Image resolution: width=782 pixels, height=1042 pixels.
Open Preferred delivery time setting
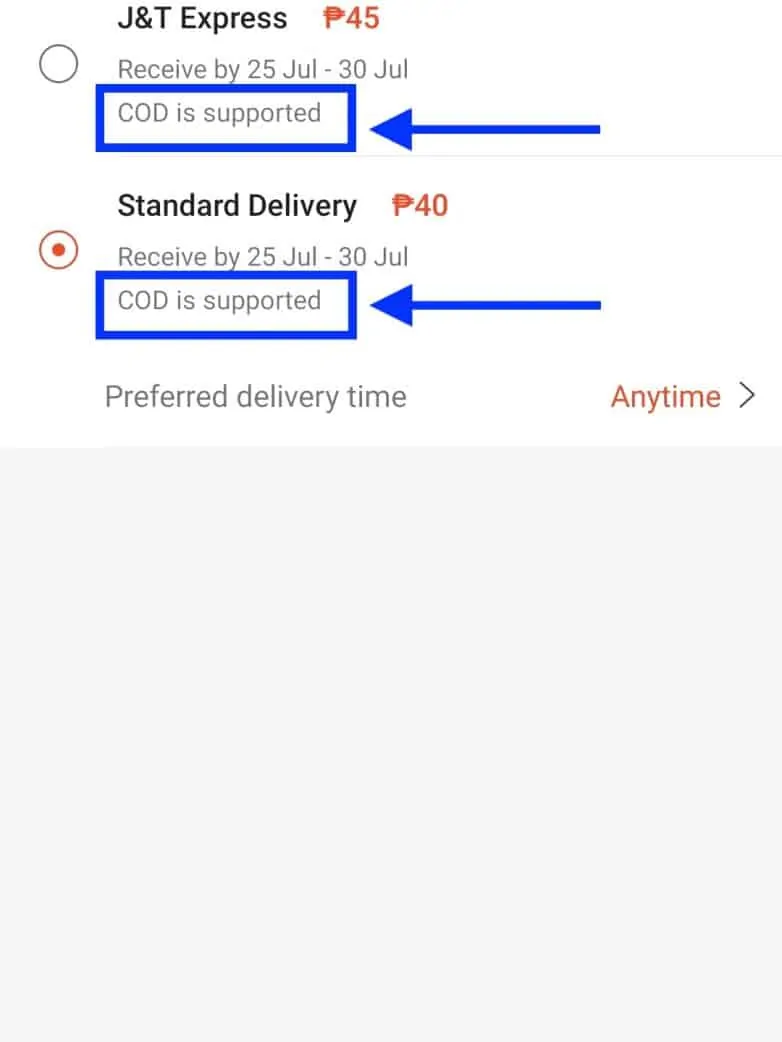(x=430, y=397)
